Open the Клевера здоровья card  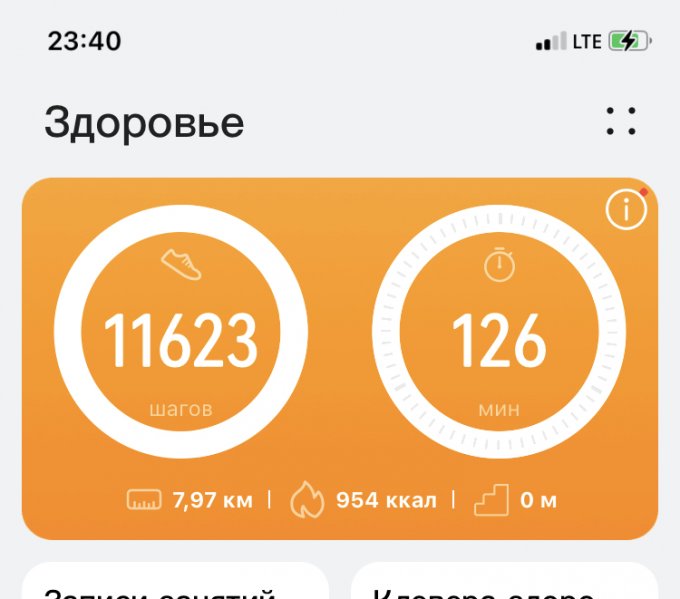click(504, 582)
